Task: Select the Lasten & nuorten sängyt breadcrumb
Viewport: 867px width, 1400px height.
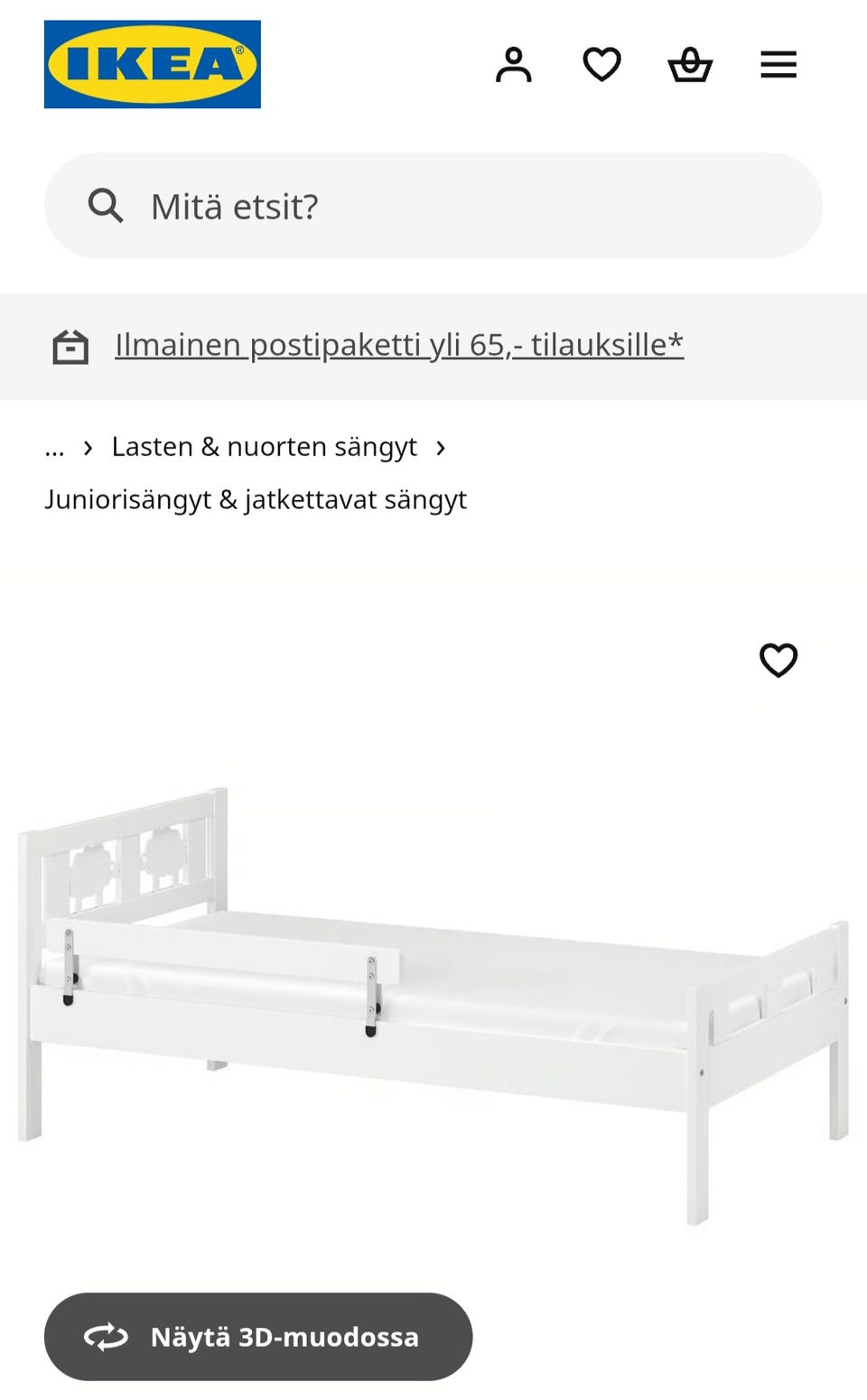Action: (263, 446)
